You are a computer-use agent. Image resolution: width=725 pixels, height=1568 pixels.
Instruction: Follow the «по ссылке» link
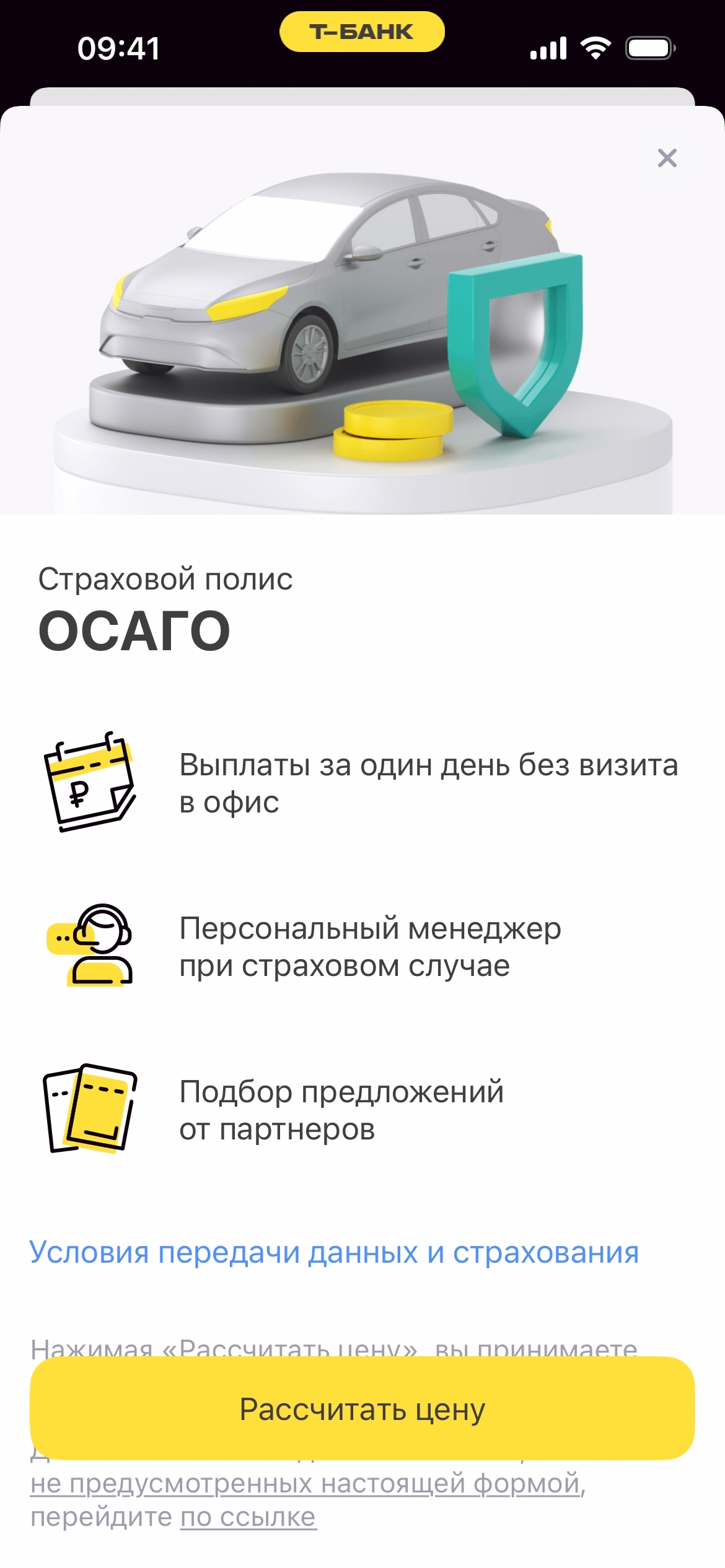(x=248, y=1517)
